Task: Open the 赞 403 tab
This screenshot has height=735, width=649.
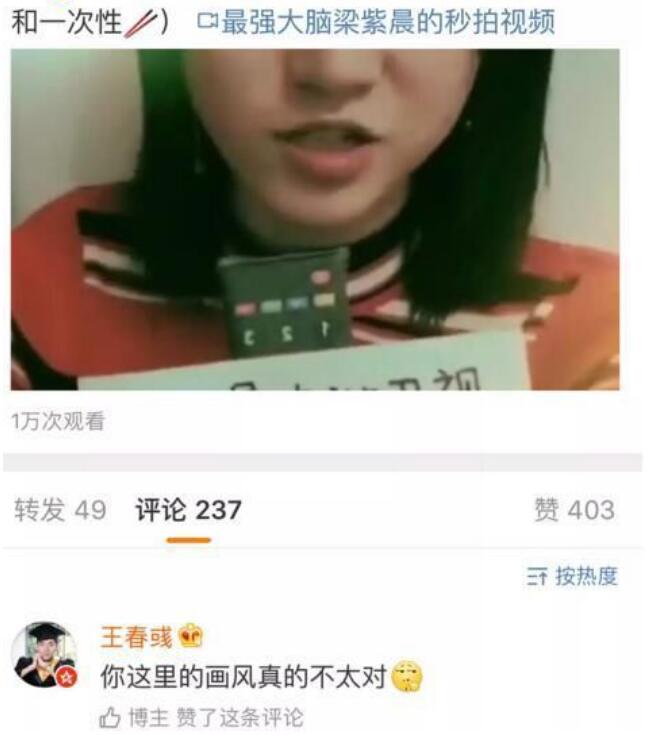Action: [574, 510]
